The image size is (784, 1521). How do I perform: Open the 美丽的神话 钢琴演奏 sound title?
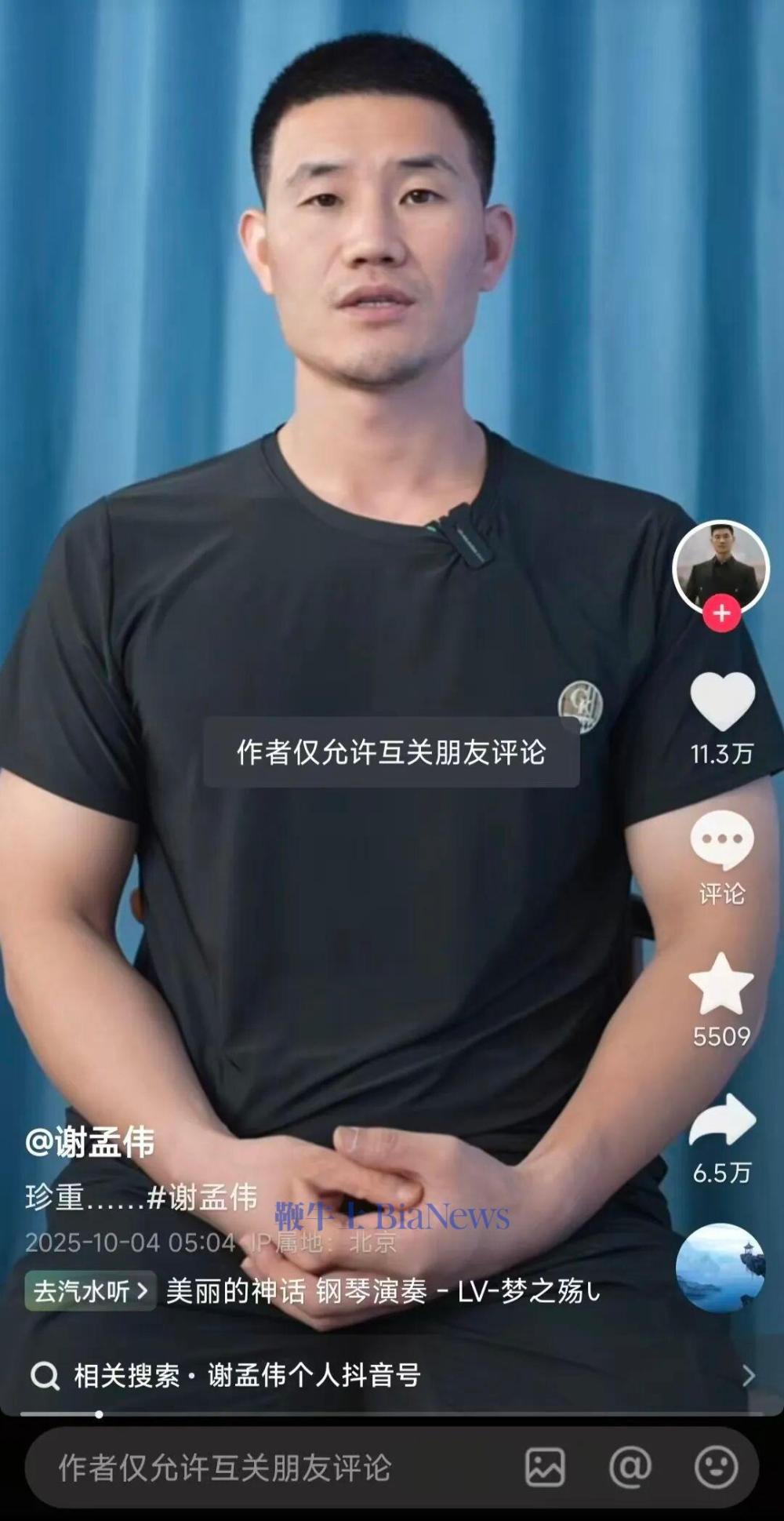(382, 1290)
